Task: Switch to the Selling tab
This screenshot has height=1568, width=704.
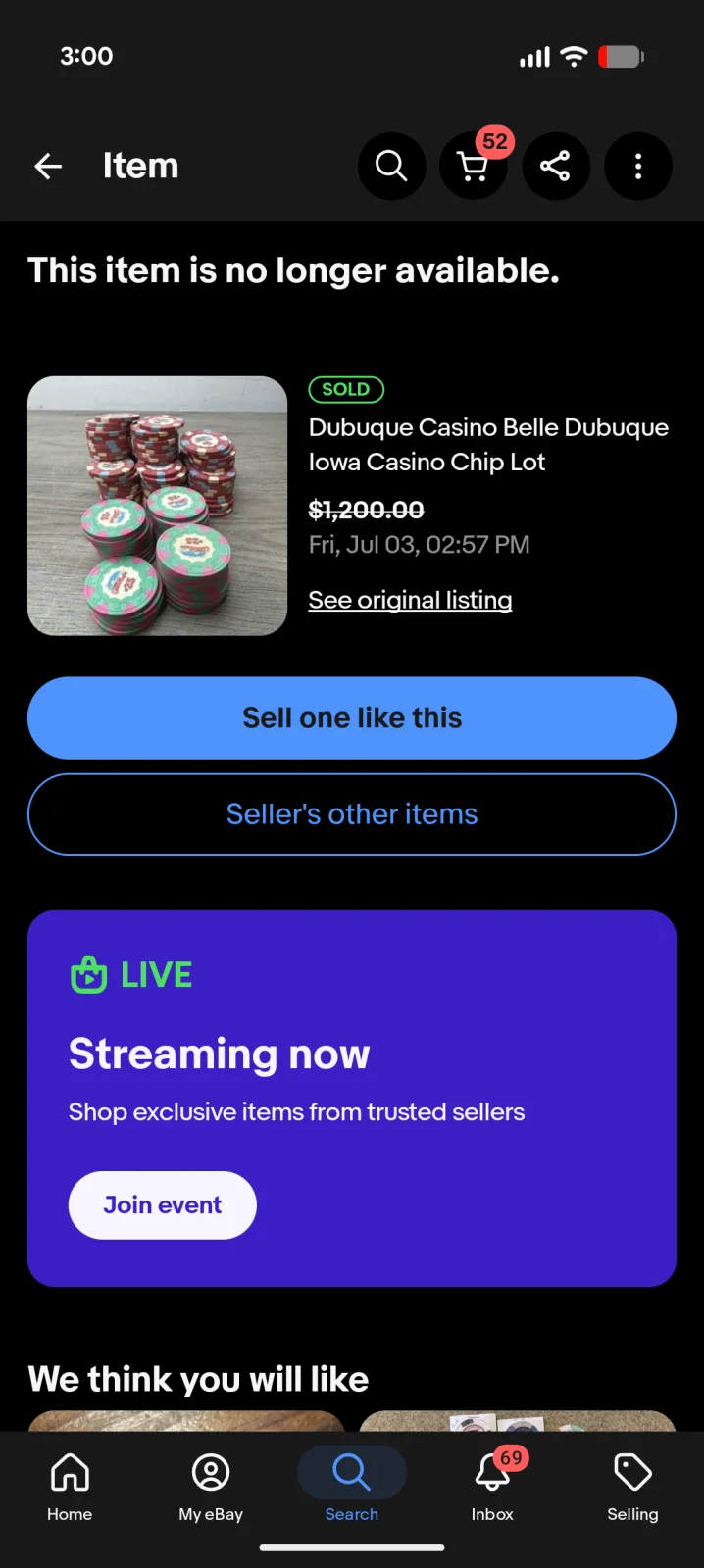Action: (x=632, y=1487)
